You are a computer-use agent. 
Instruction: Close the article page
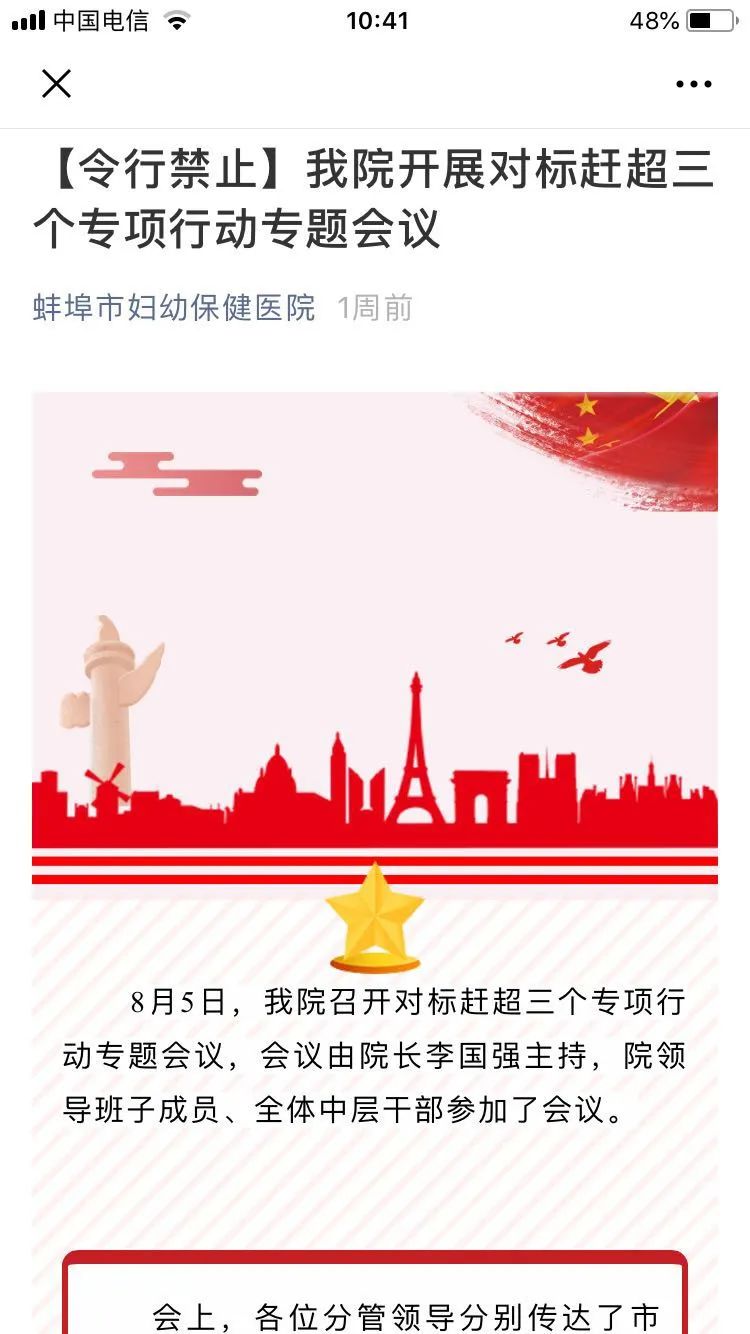pyautogui.click(x=57, y=84)
